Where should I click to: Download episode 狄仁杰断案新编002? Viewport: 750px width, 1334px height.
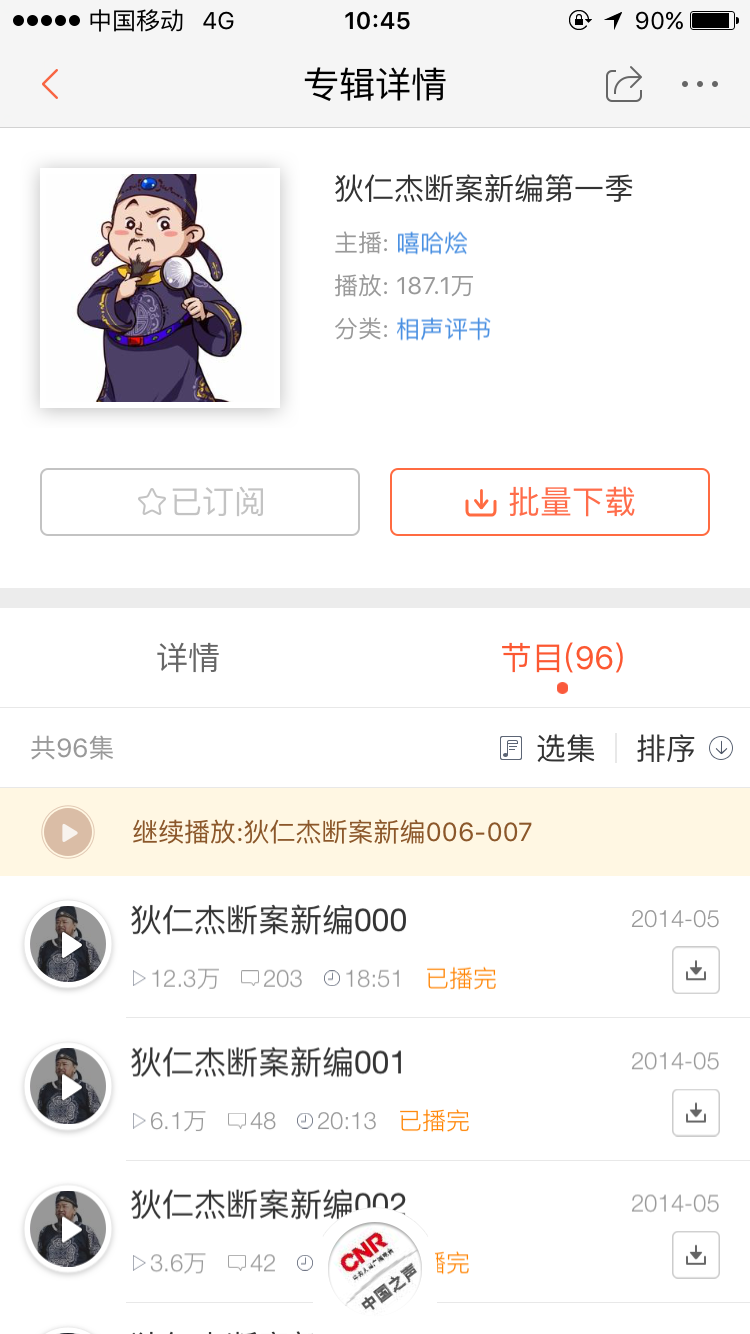(695, 1254)
